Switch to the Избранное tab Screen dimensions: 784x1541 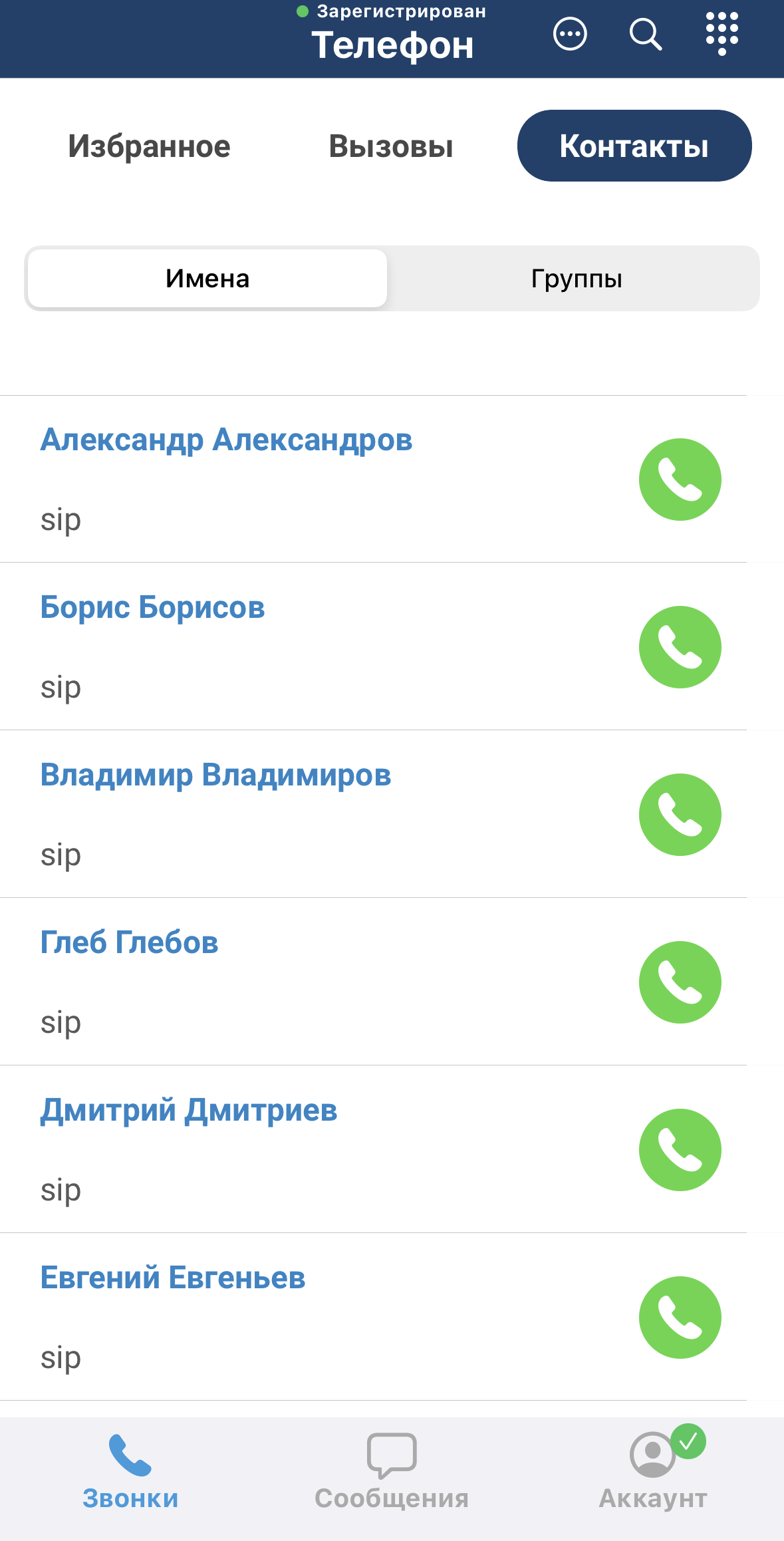pos(149,146)
